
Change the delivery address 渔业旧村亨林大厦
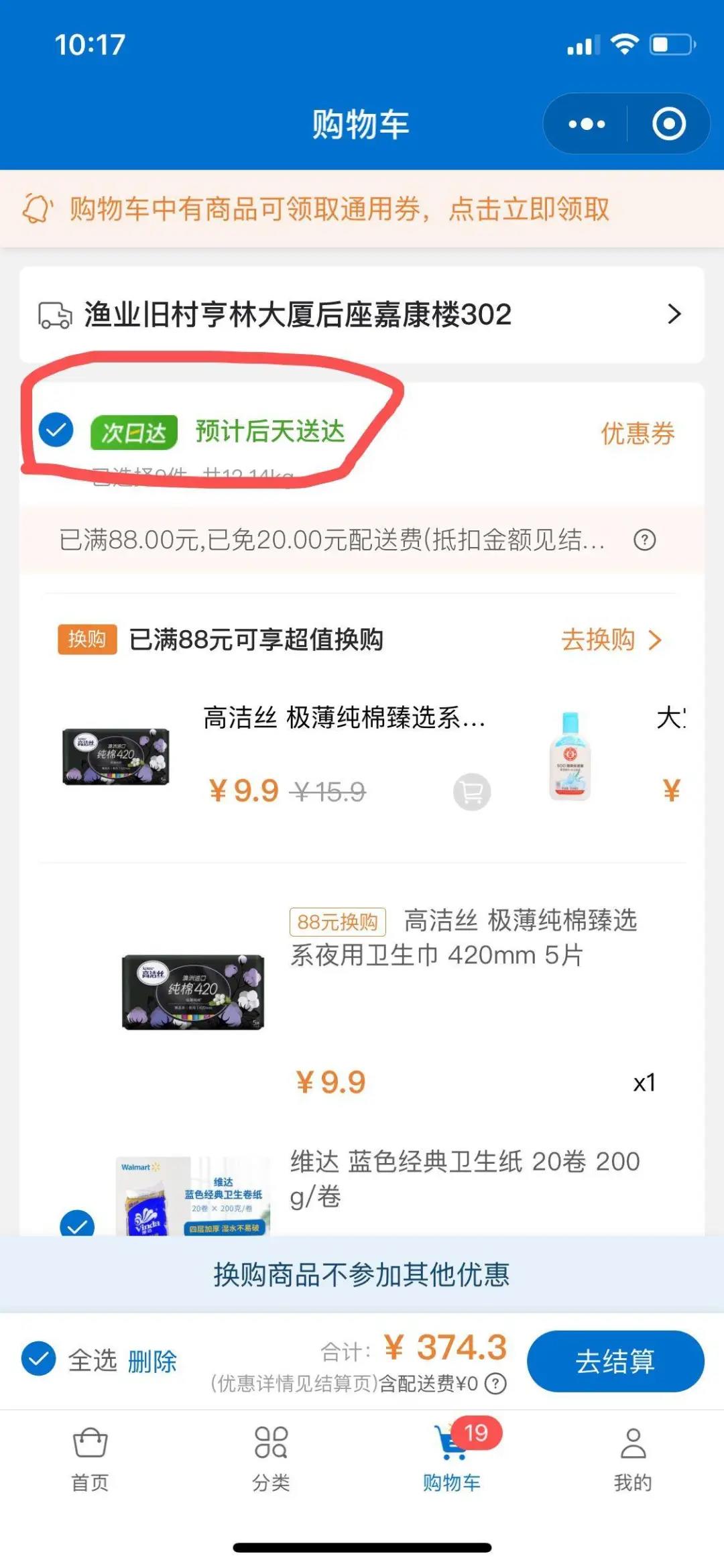tap(362, 314)
